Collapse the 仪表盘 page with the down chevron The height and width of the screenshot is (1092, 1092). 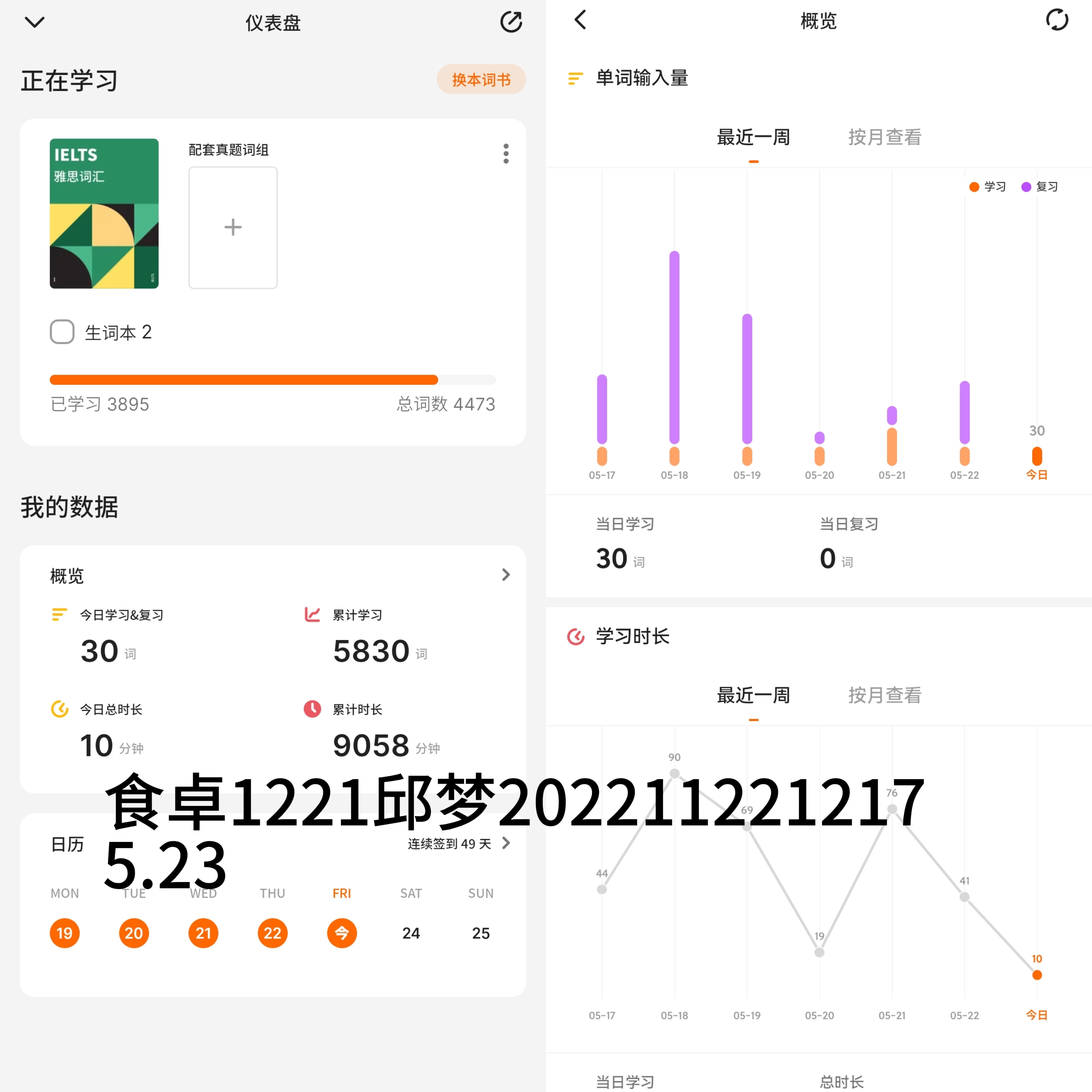coord(35,22)
